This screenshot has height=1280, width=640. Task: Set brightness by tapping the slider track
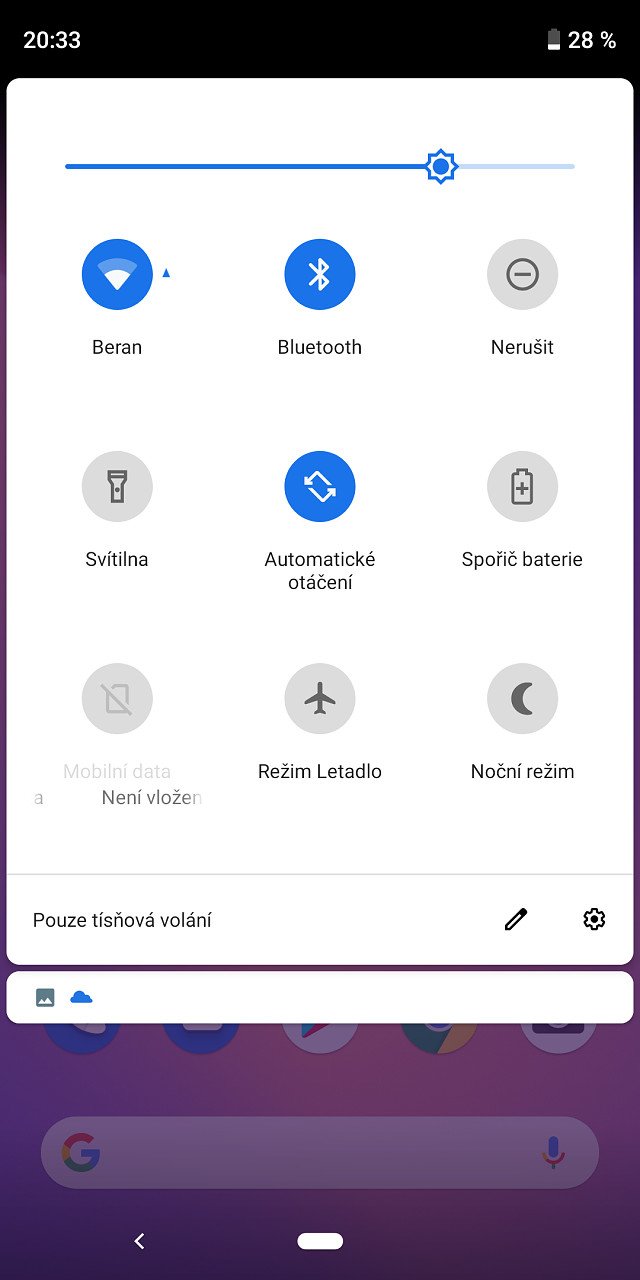point(320,166)
